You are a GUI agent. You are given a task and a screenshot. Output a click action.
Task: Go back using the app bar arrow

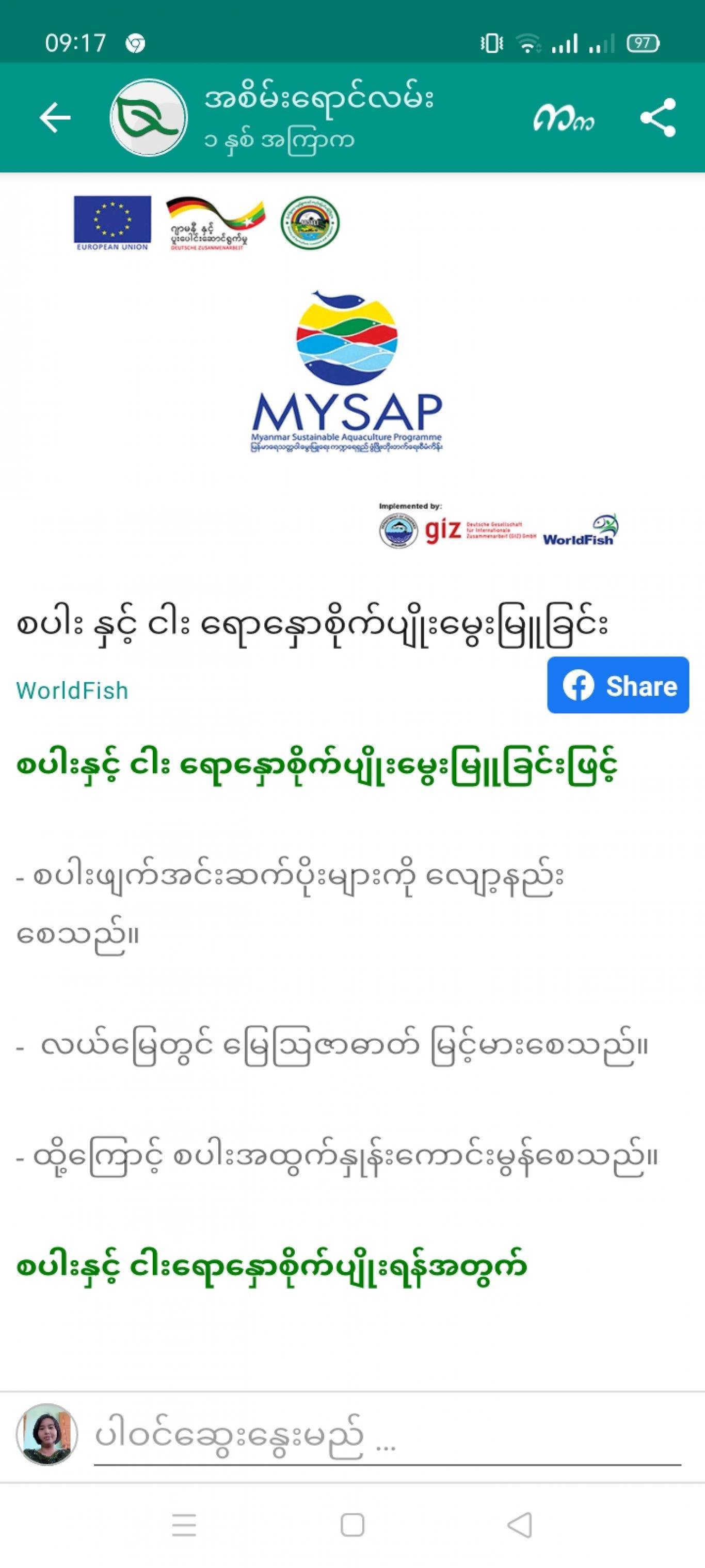pyautogui.click(x=55, y=117)
